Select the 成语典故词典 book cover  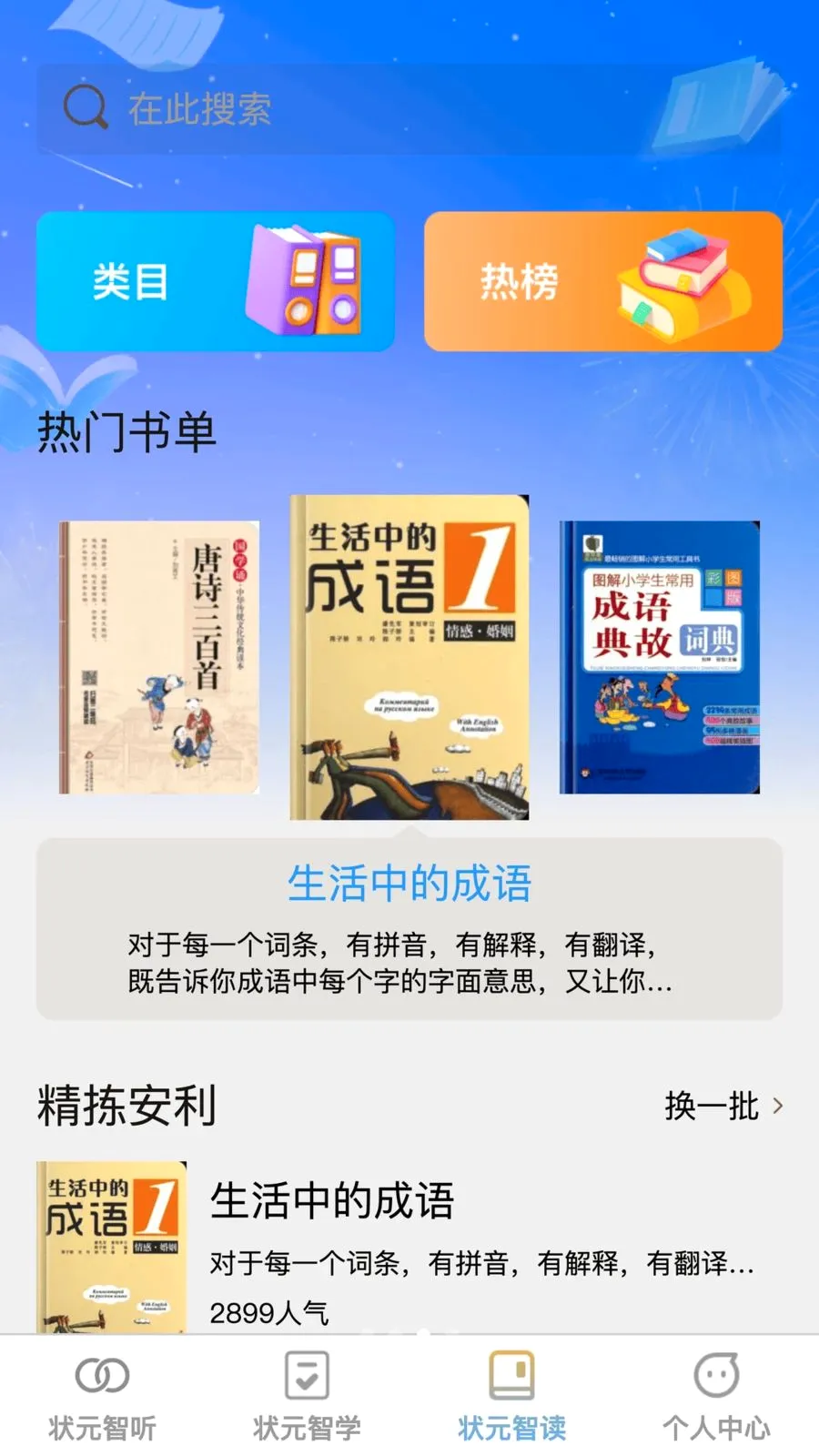point(660,657)
